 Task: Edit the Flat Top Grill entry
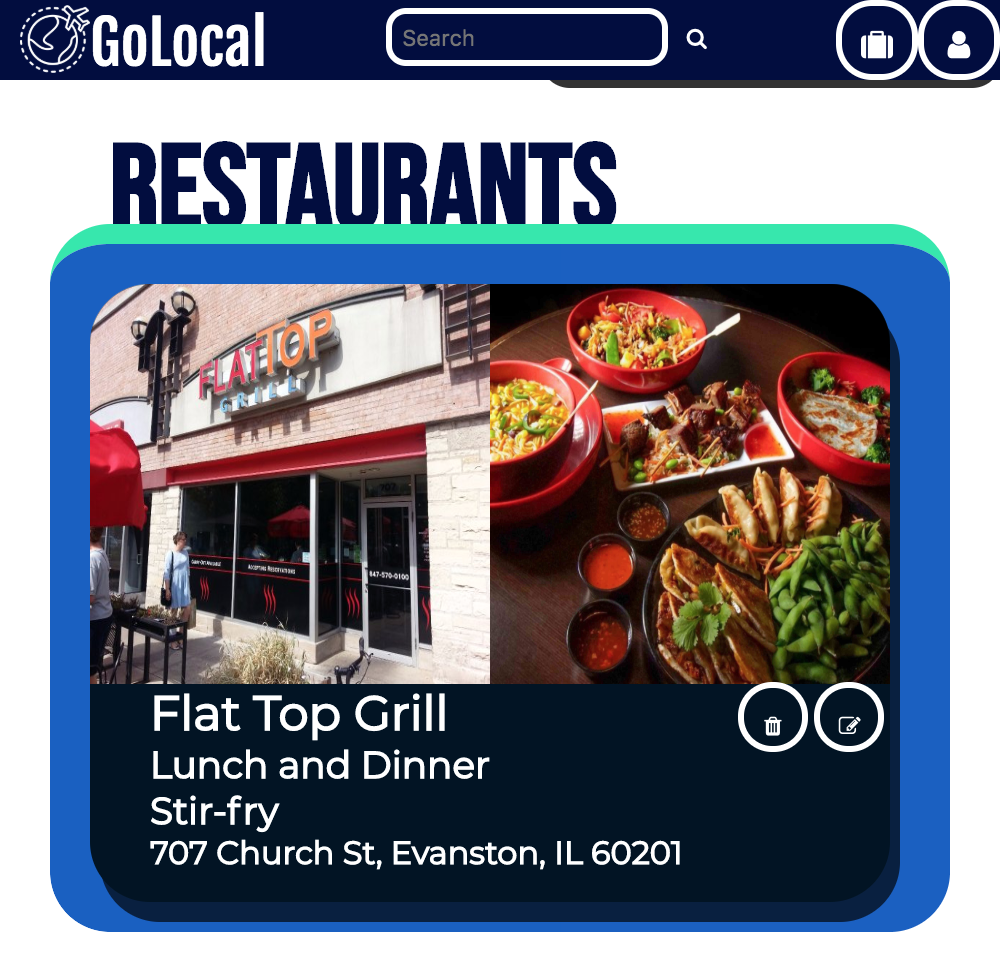(x=849, y=718)
